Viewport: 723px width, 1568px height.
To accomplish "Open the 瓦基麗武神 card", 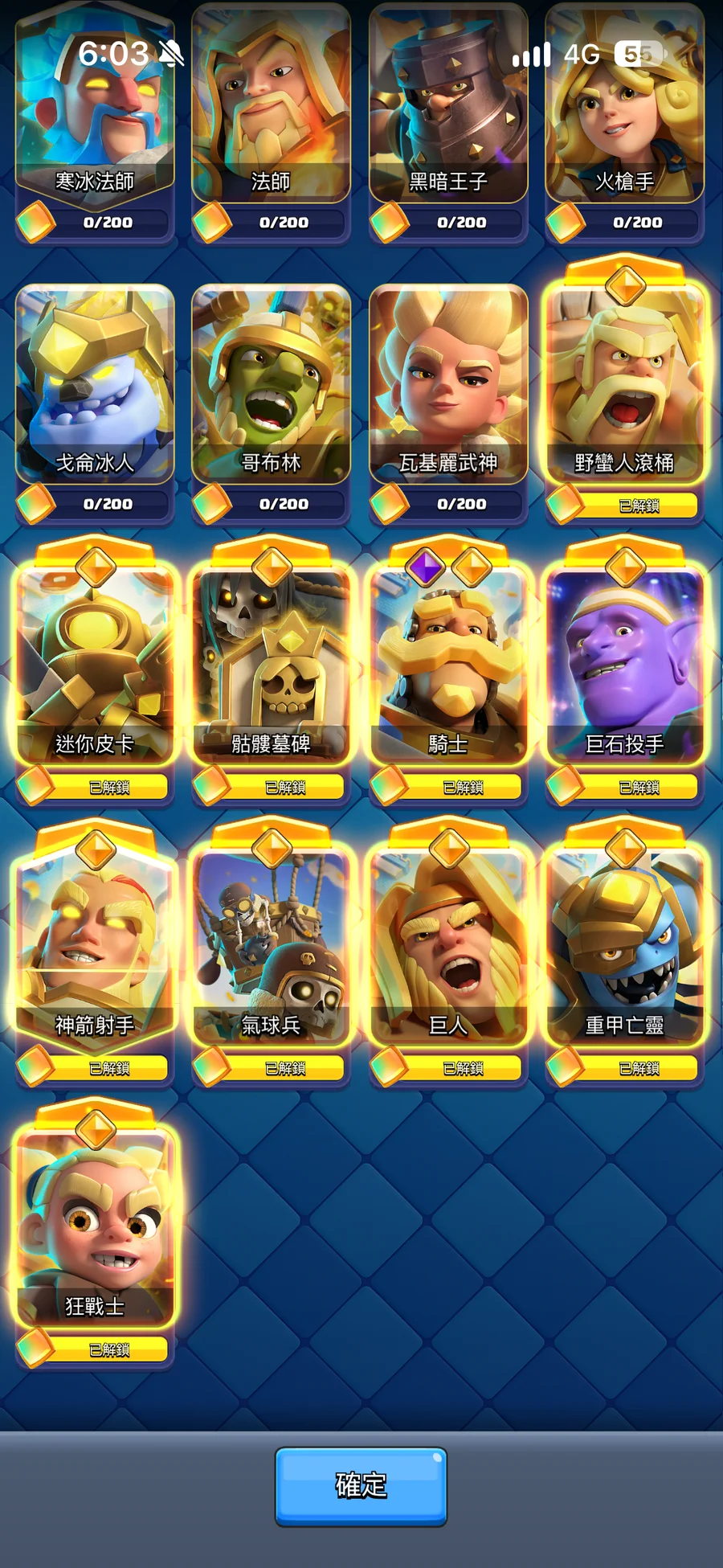I will point(448,403).
